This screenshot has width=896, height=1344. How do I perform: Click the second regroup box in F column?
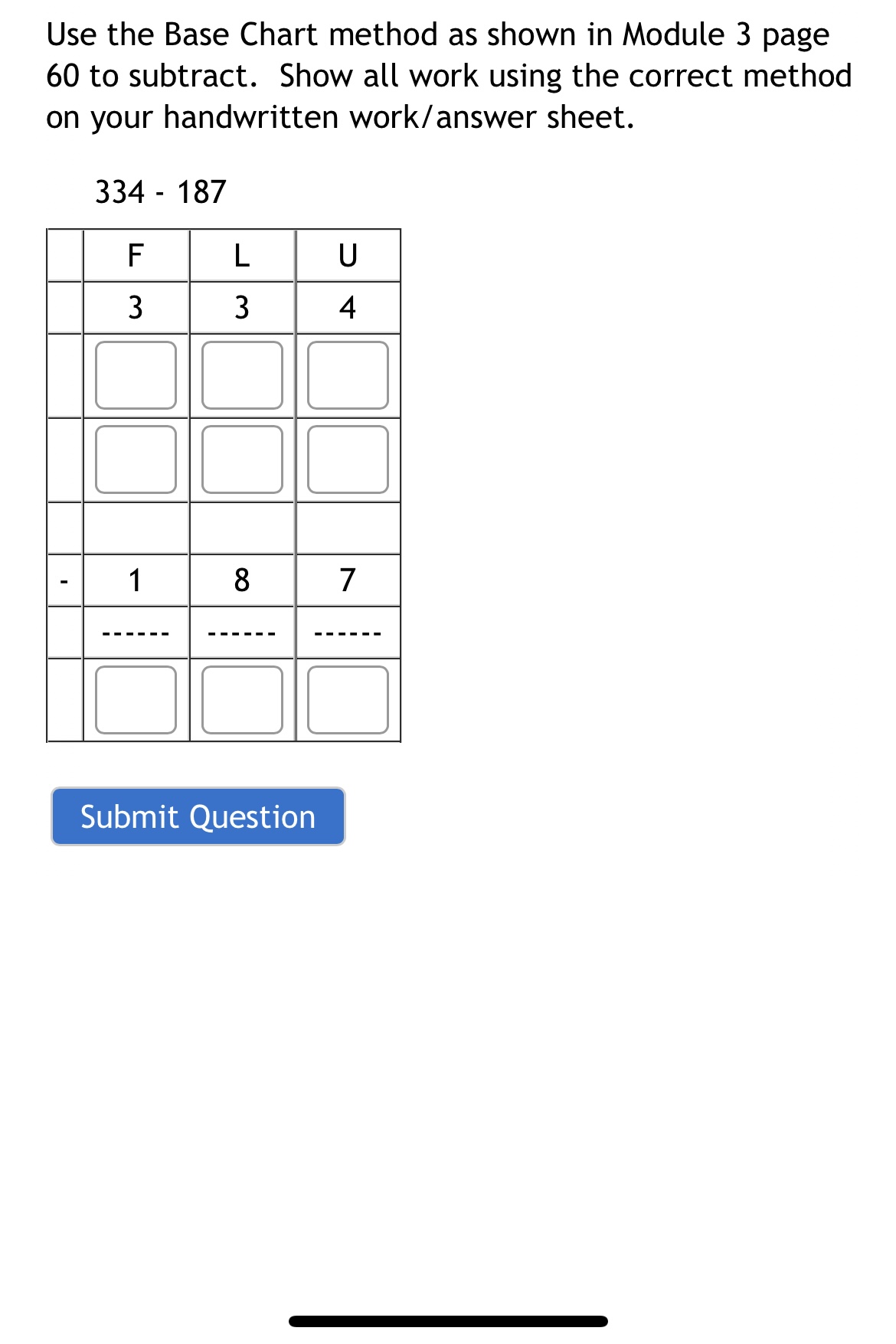(136, 459)
